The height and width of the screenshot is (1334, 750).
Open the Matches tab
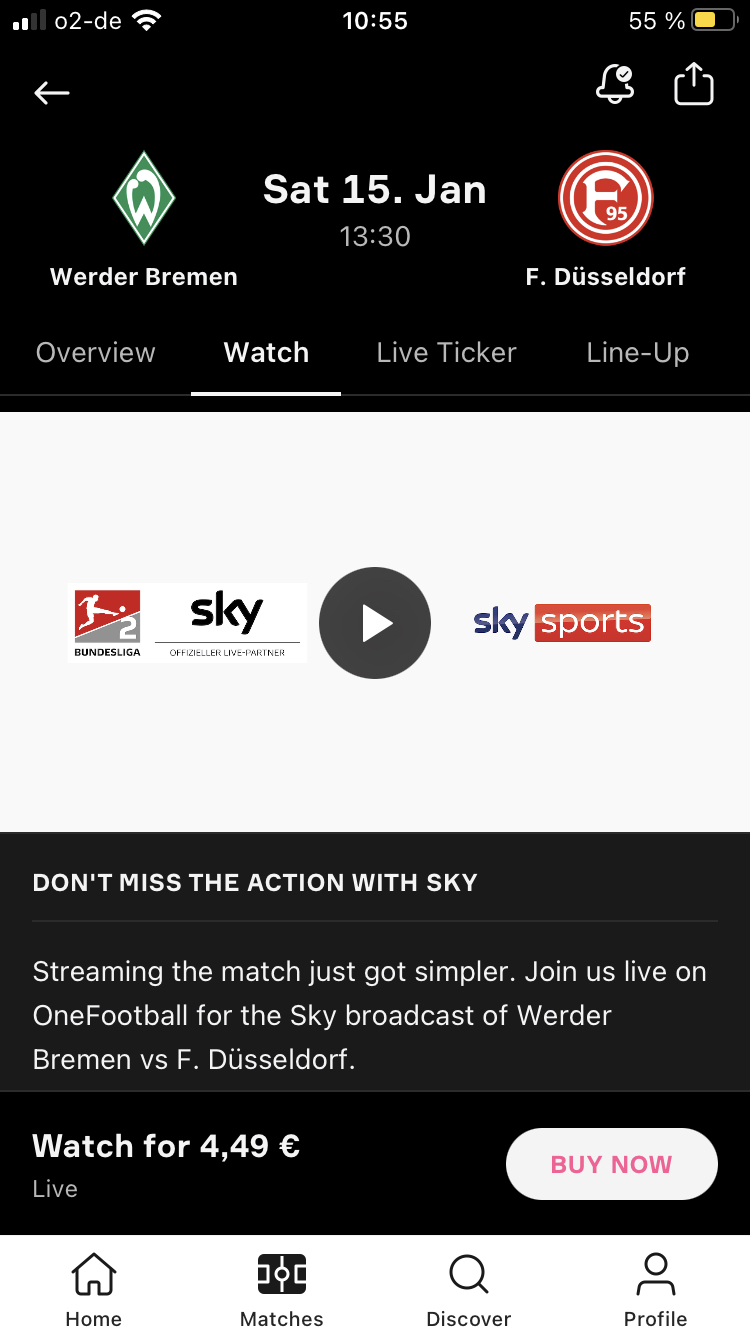point(281,1290)
